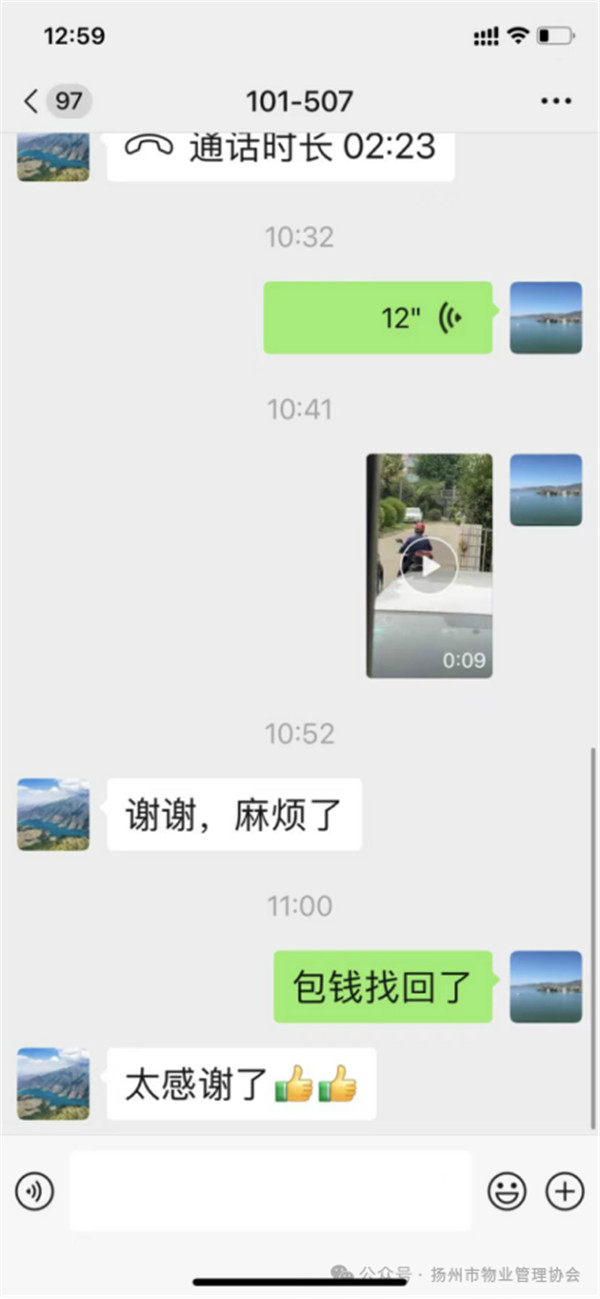The height and width of the screenshot is (1299, 600).
Task: Open the plus attachment menu
Action: [x=564, y=1190]
